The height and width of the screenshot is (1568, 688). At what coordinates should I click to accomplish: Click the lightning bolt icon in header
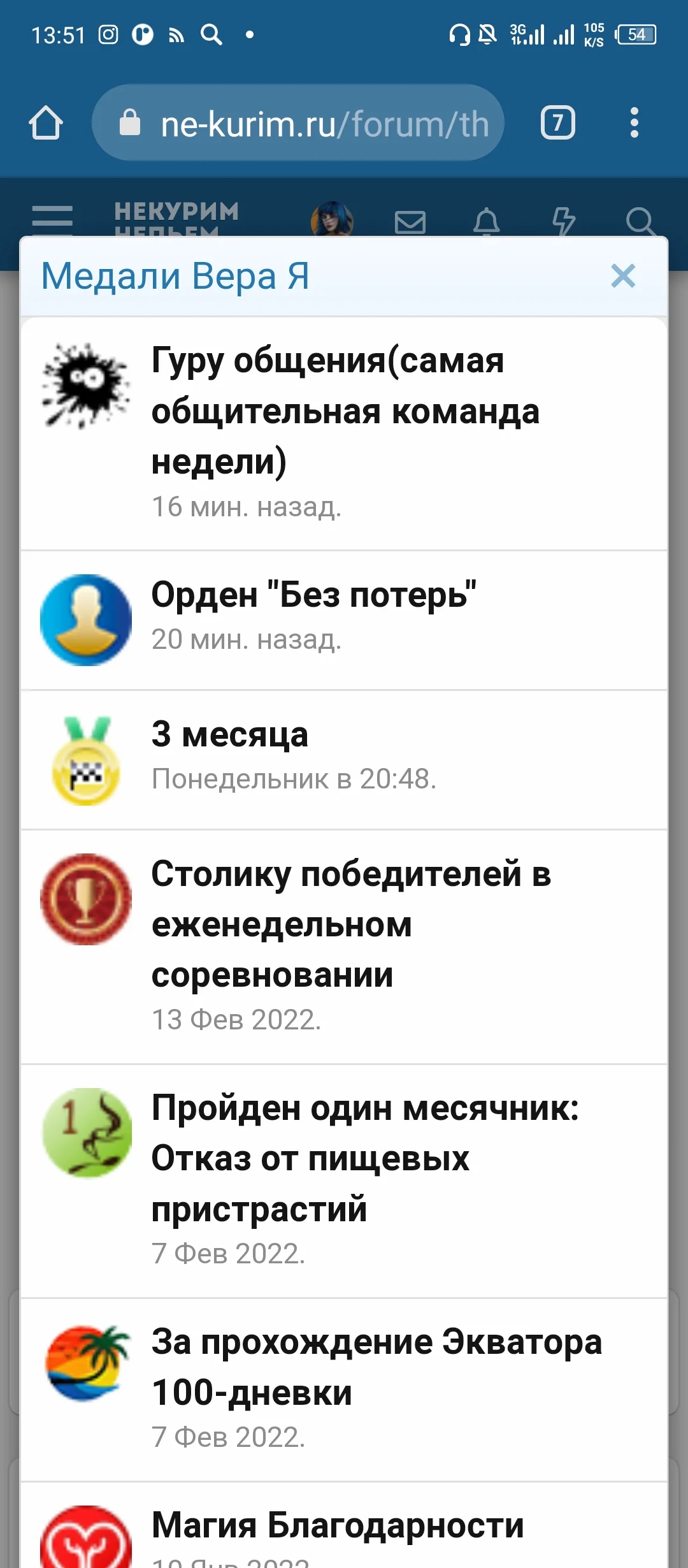tap(564, 222)
